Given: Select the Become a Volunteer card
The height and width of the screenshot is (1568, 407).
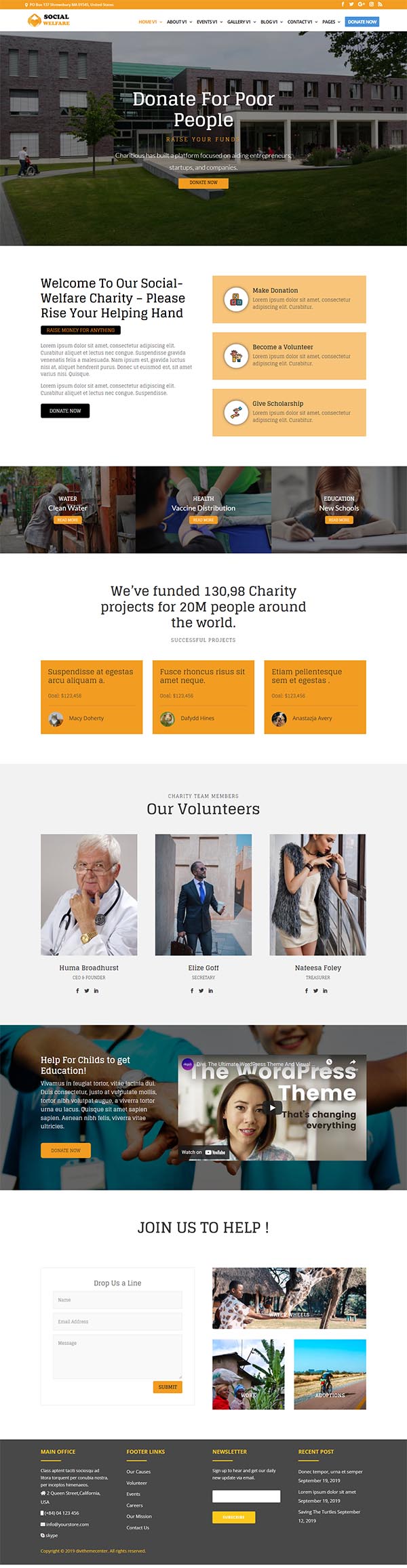Looking at the screenshot, I should [x=289, y=356].
